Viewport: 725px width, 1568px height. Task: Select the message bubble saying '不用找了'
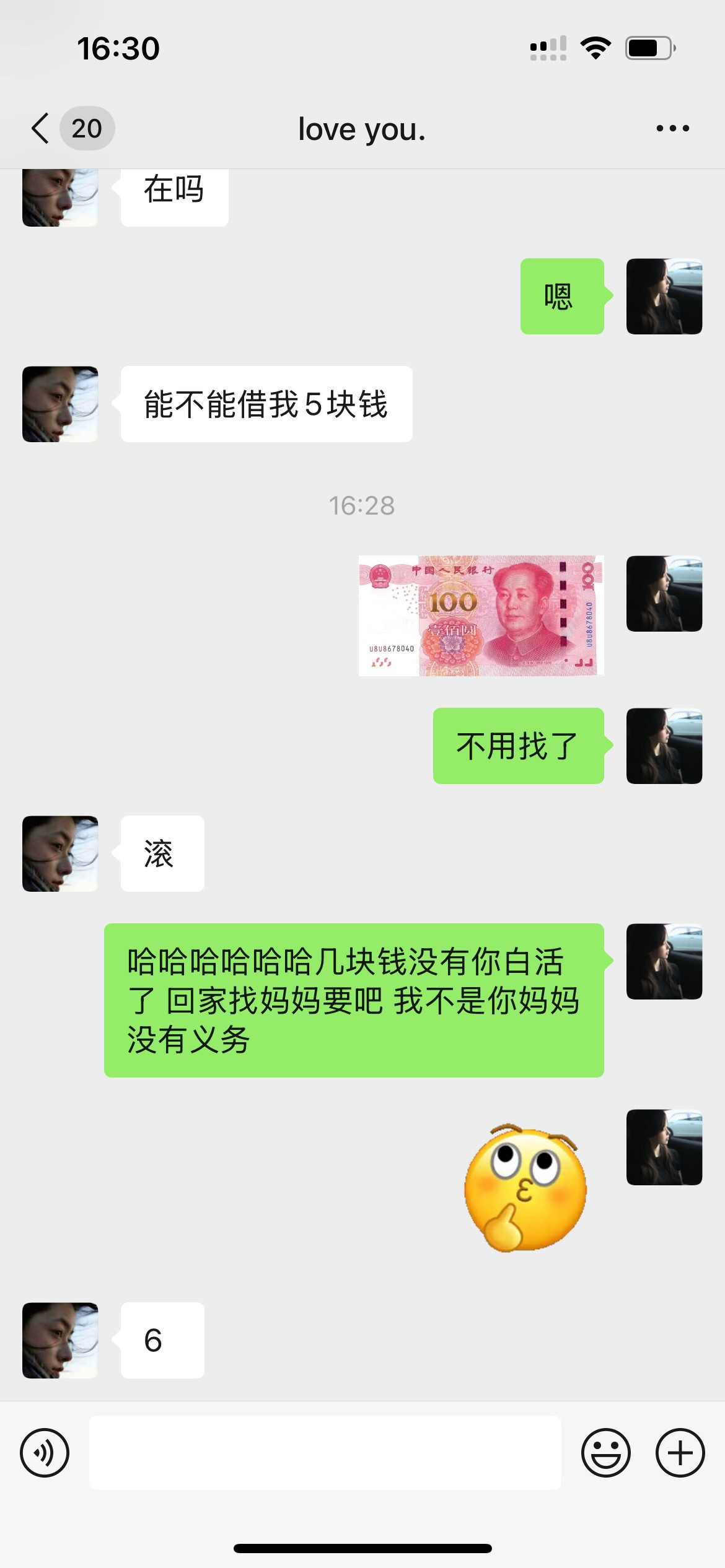(x=519, y=746)
